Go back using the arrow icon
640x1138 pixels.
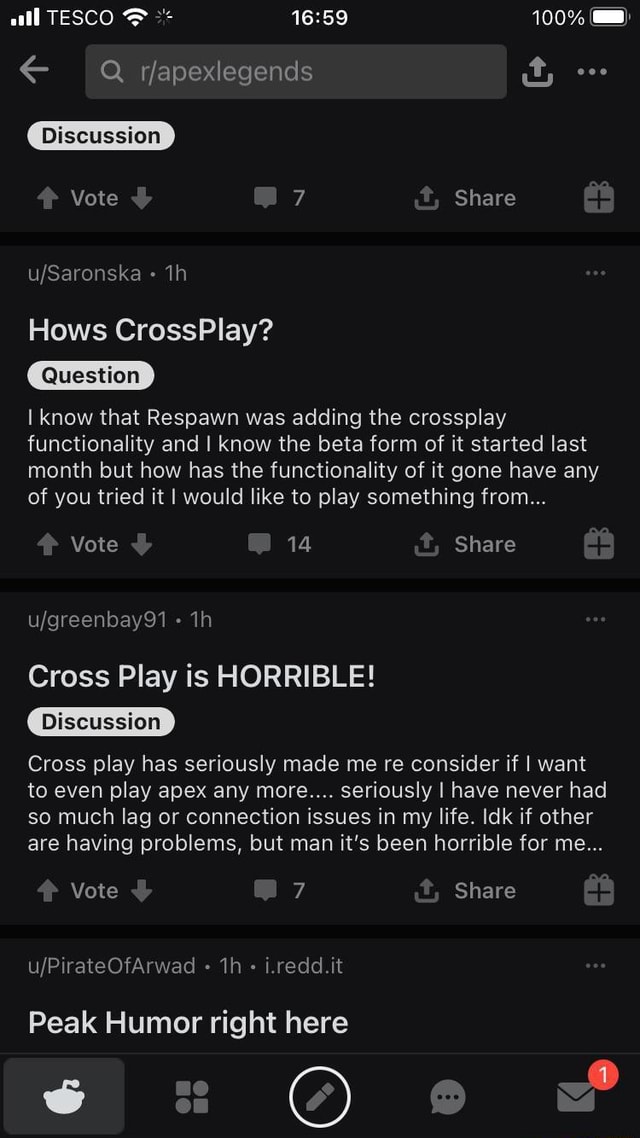pos(33,71)
